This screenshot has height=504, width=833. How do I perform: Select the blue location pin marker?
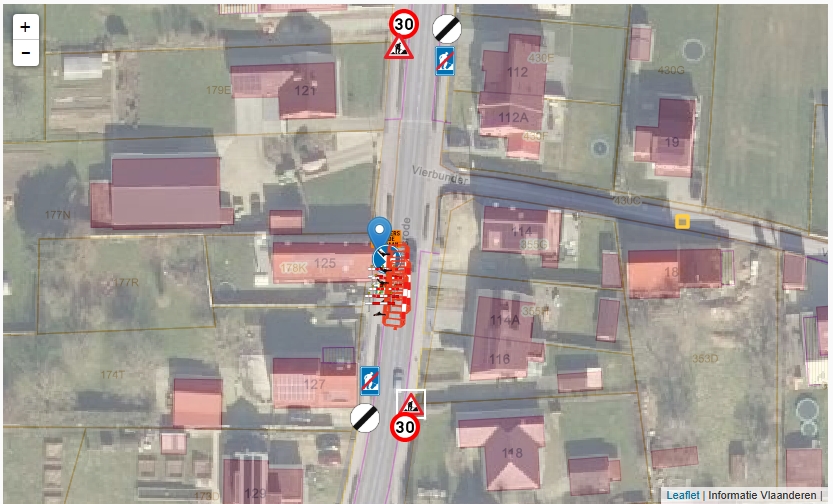[x=380, y=231]
